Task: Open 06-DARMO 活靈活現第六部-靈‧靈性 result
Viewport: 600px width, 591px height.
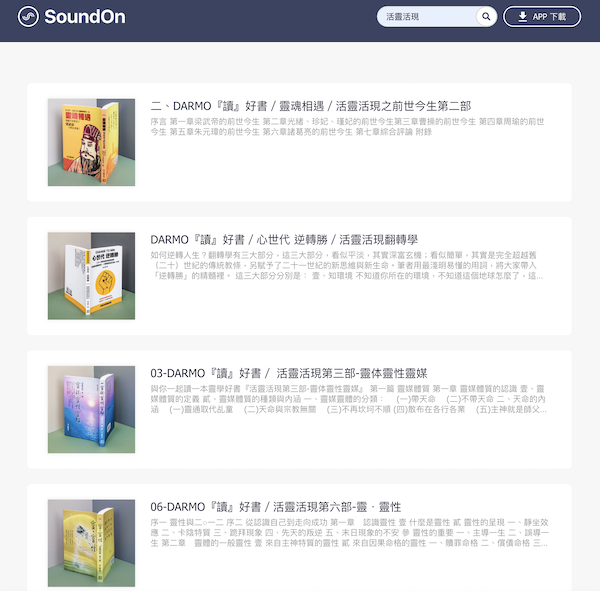Action: point(275,507)
